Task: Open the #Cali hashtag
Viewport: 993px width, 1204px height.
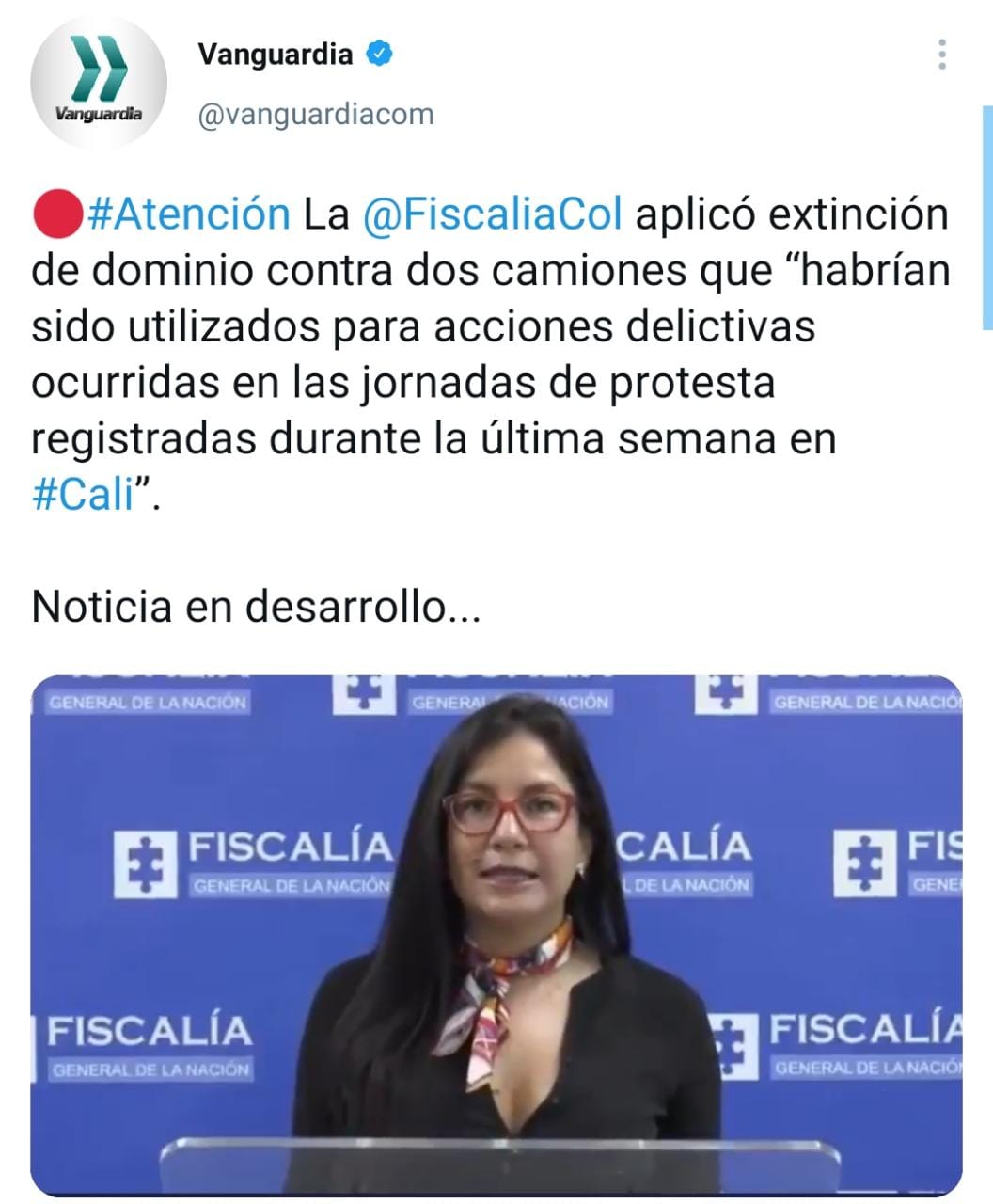Action: (84, 494)
